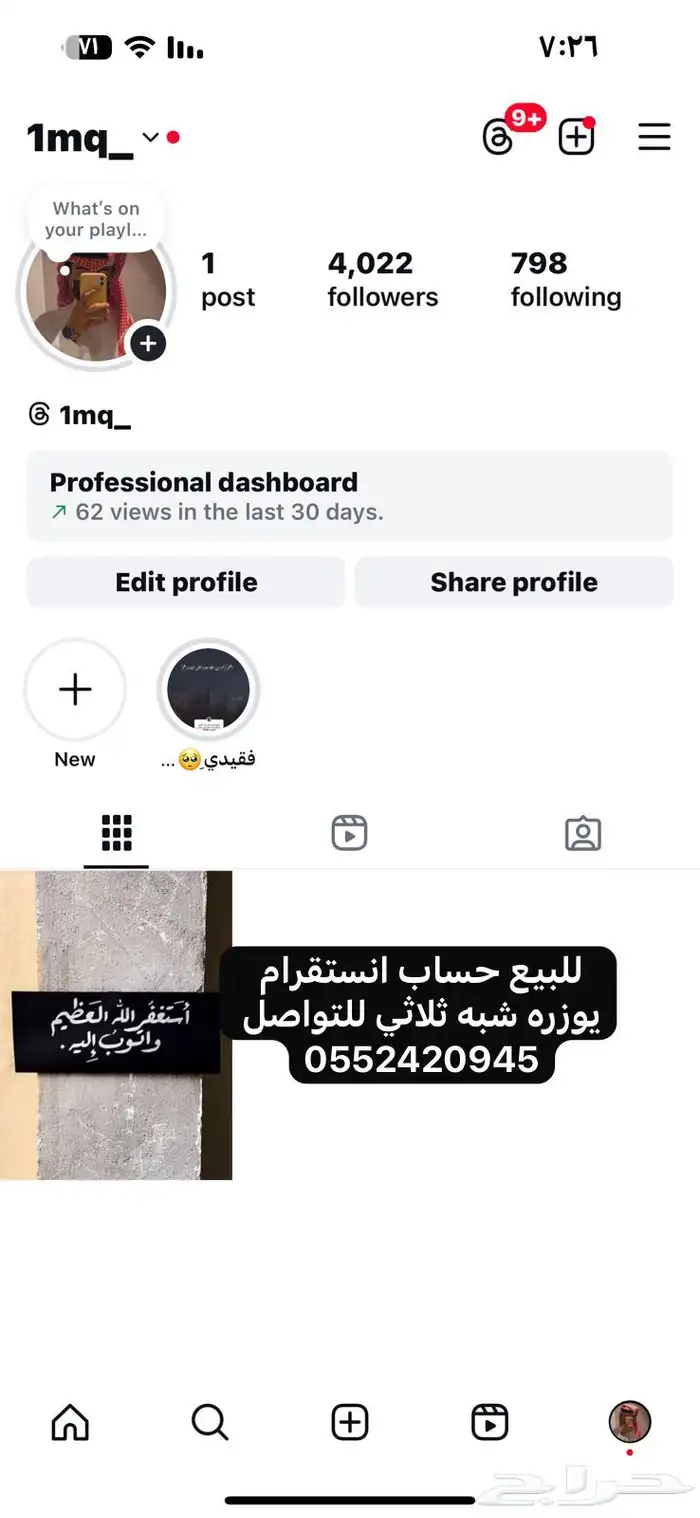View the following list
Viewport: 700px width, 1518px height.
(565, 279)
